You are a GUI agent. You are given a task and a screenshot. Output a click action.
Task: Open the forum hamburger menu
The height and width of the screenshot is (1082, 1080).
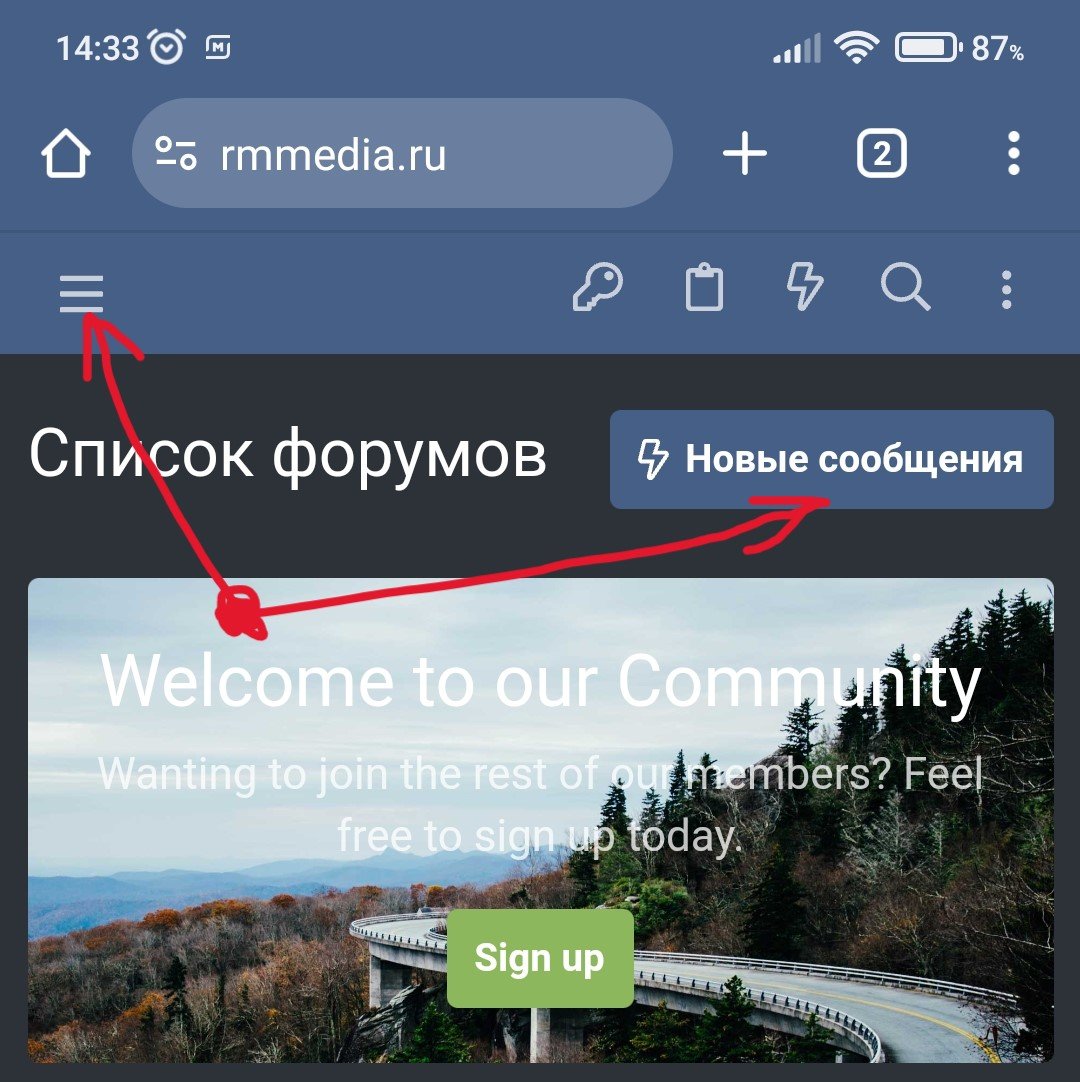(x=81, y=293)
